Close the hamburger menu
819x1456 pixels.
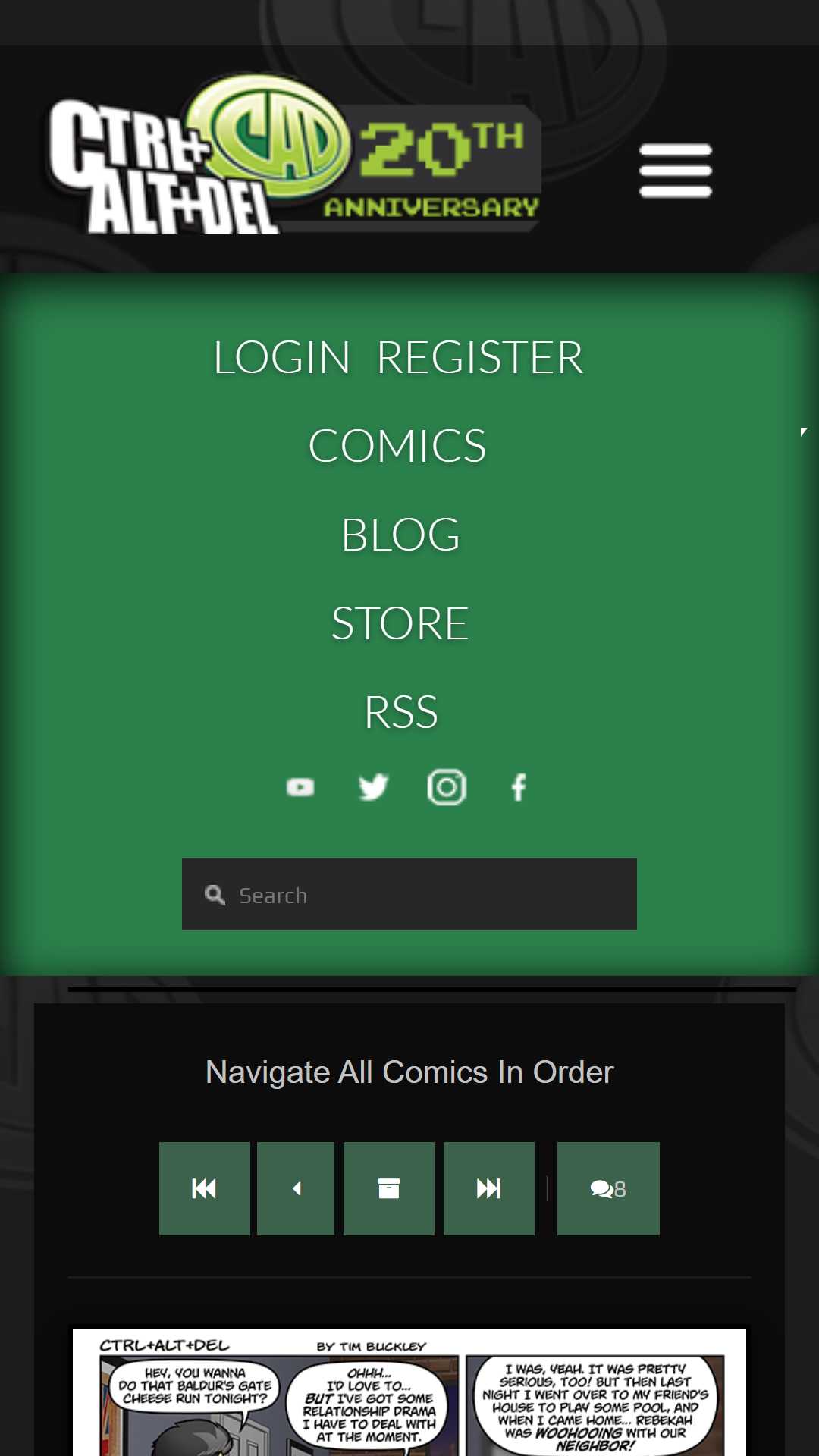[x=676, y=171]
